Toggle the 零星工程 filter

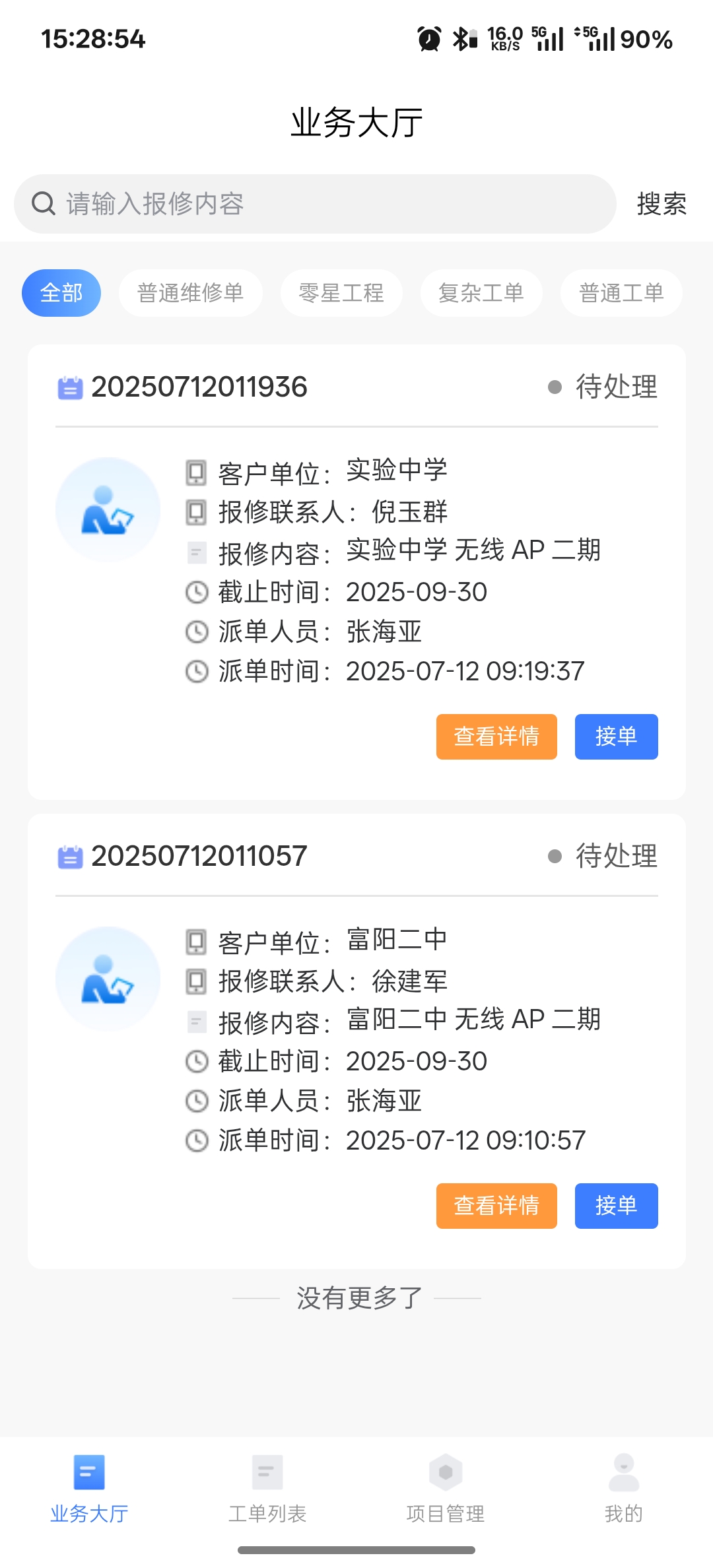coord(341,292)
